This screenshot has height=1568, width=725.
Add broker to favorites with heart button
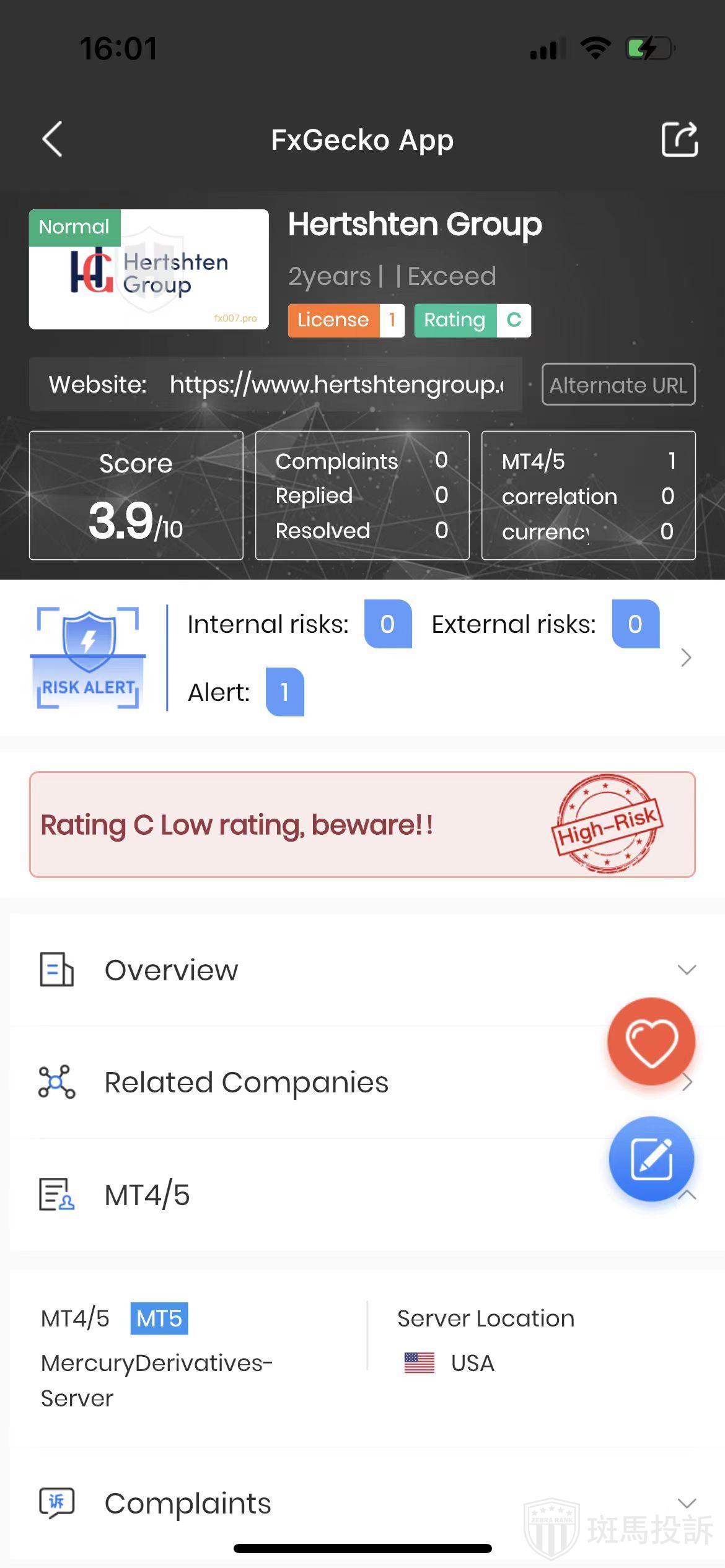pyautogui.click(x=651, y=1042)
